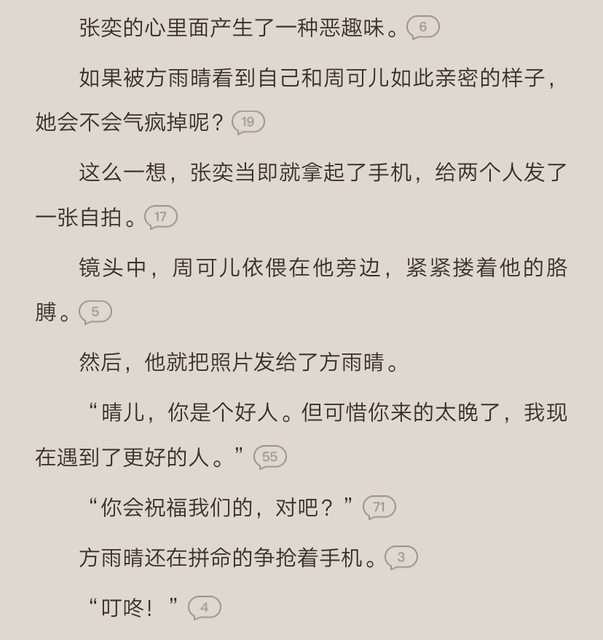The height and width of the screenshot is (640, 603).
Task: Open the 19 comments bubble after 气疯掉呢
Action: point(248,122)
